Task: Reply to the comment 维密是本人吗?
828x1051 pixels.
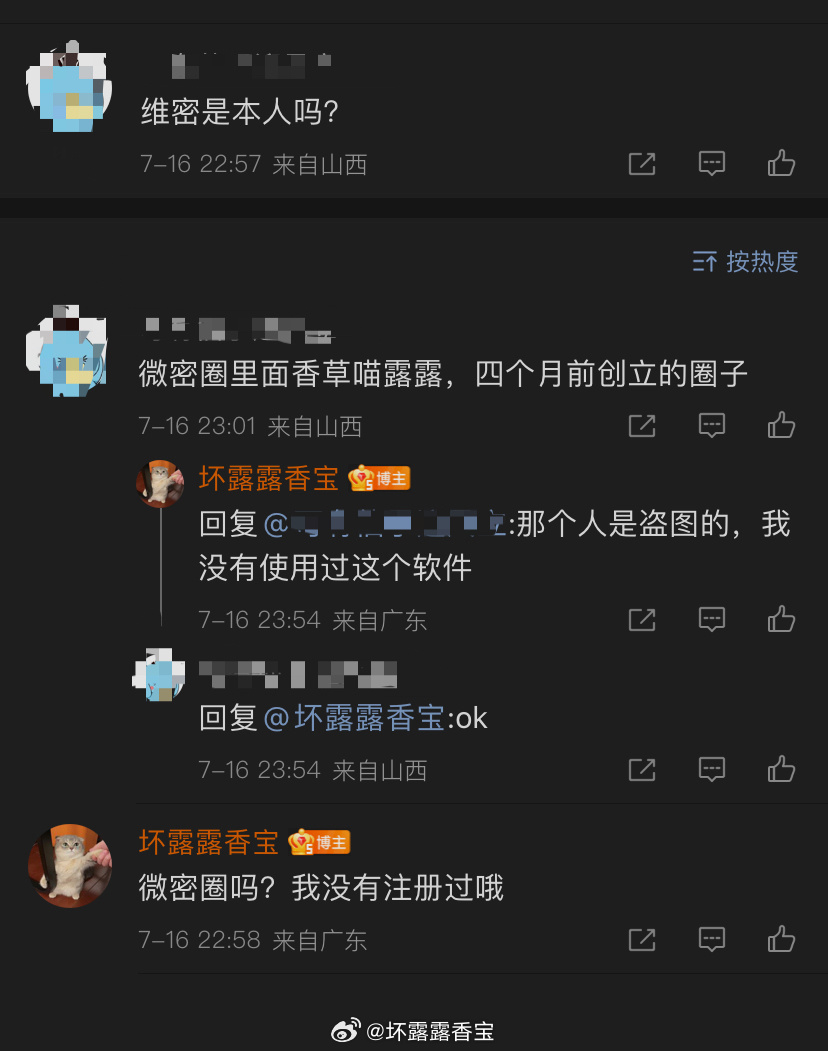Action: coord(711,163)
